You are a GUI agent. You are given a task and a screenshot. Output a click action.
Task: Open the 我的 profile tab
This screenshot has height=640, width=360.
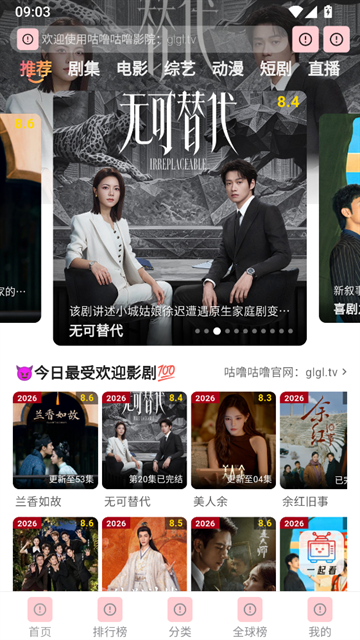pyautogui.click(x=320, y=617)
